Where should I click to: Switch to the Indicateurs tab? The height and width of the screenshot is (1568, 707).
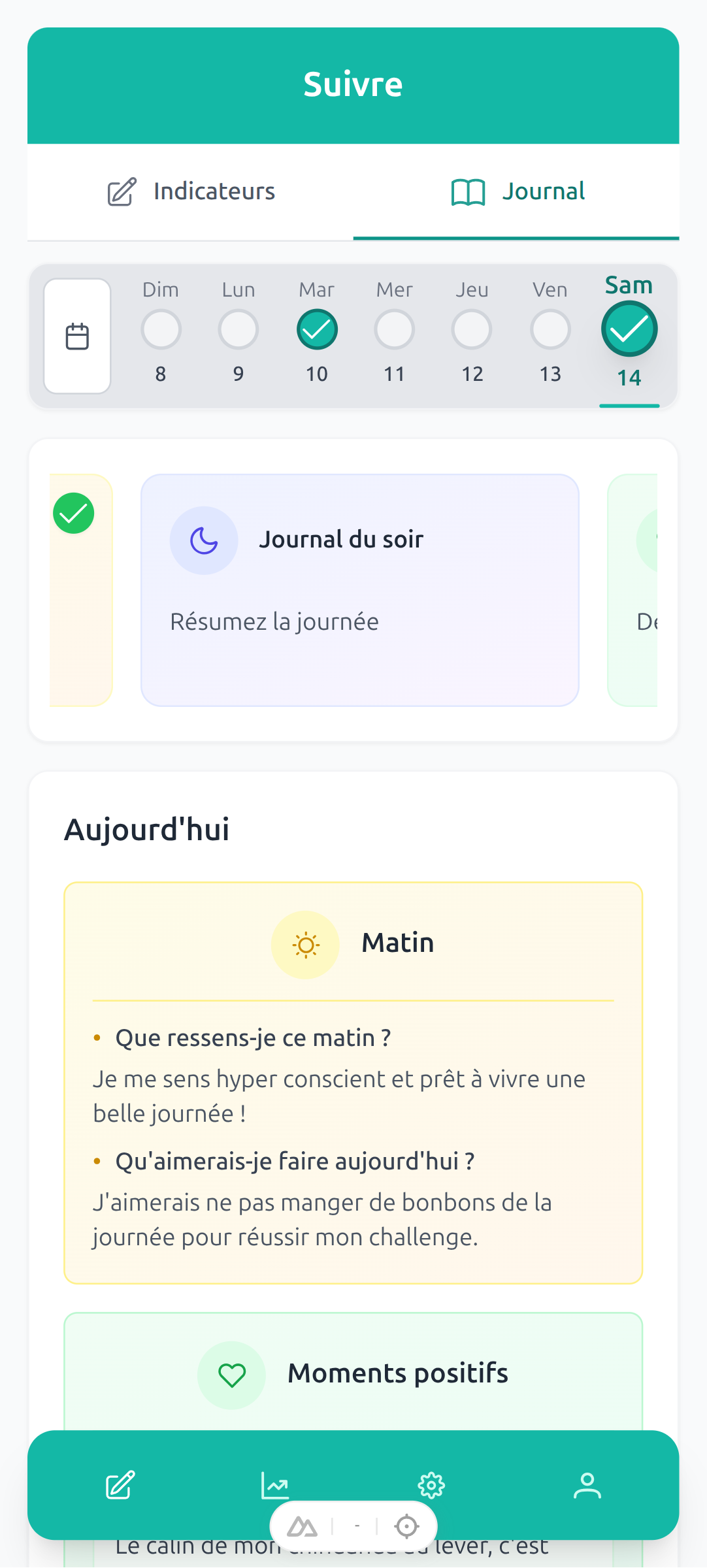point(189,190)
